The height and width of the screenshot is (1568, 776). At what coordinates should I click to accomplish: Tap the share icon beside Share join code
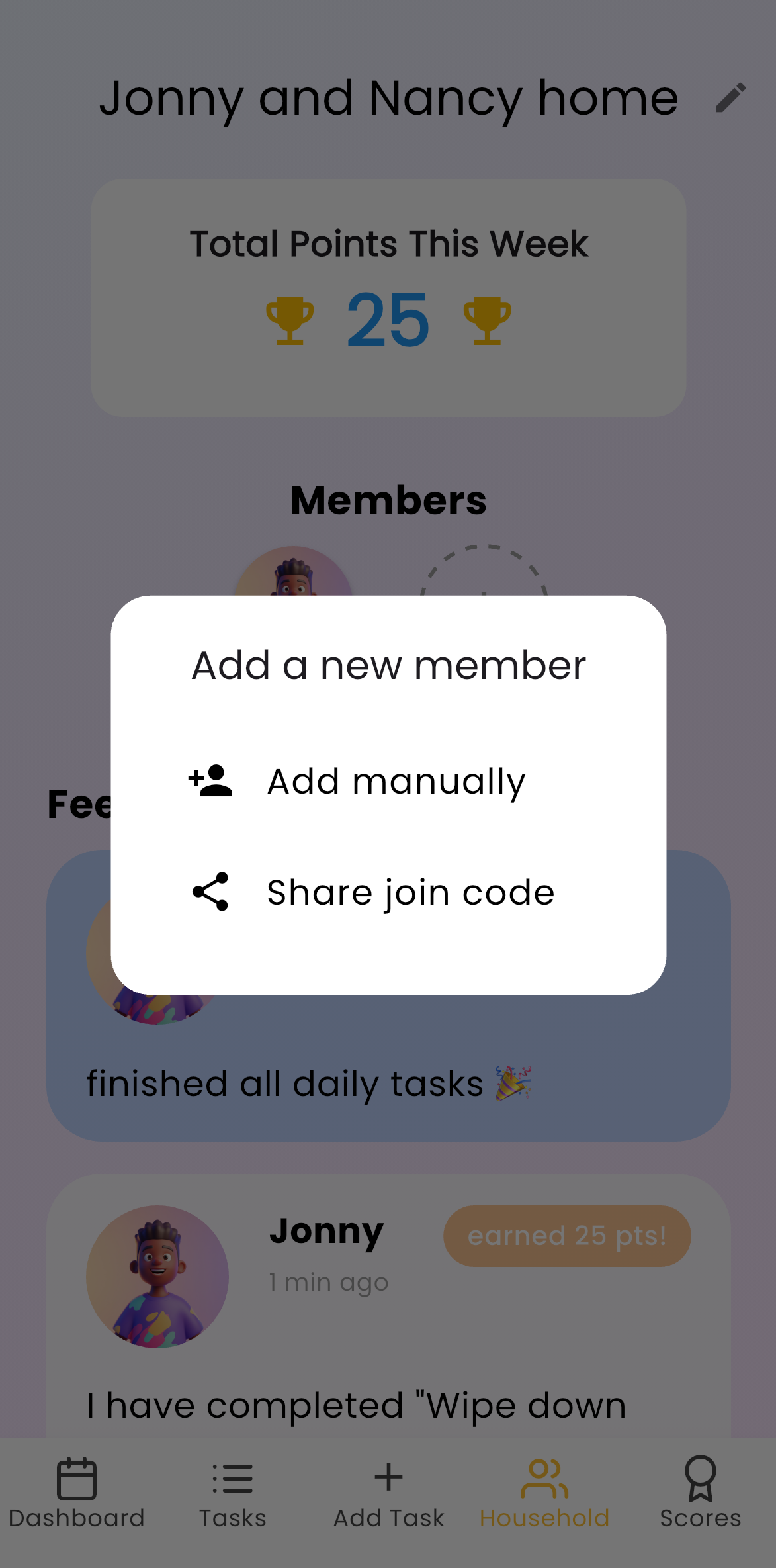point(210,892)
